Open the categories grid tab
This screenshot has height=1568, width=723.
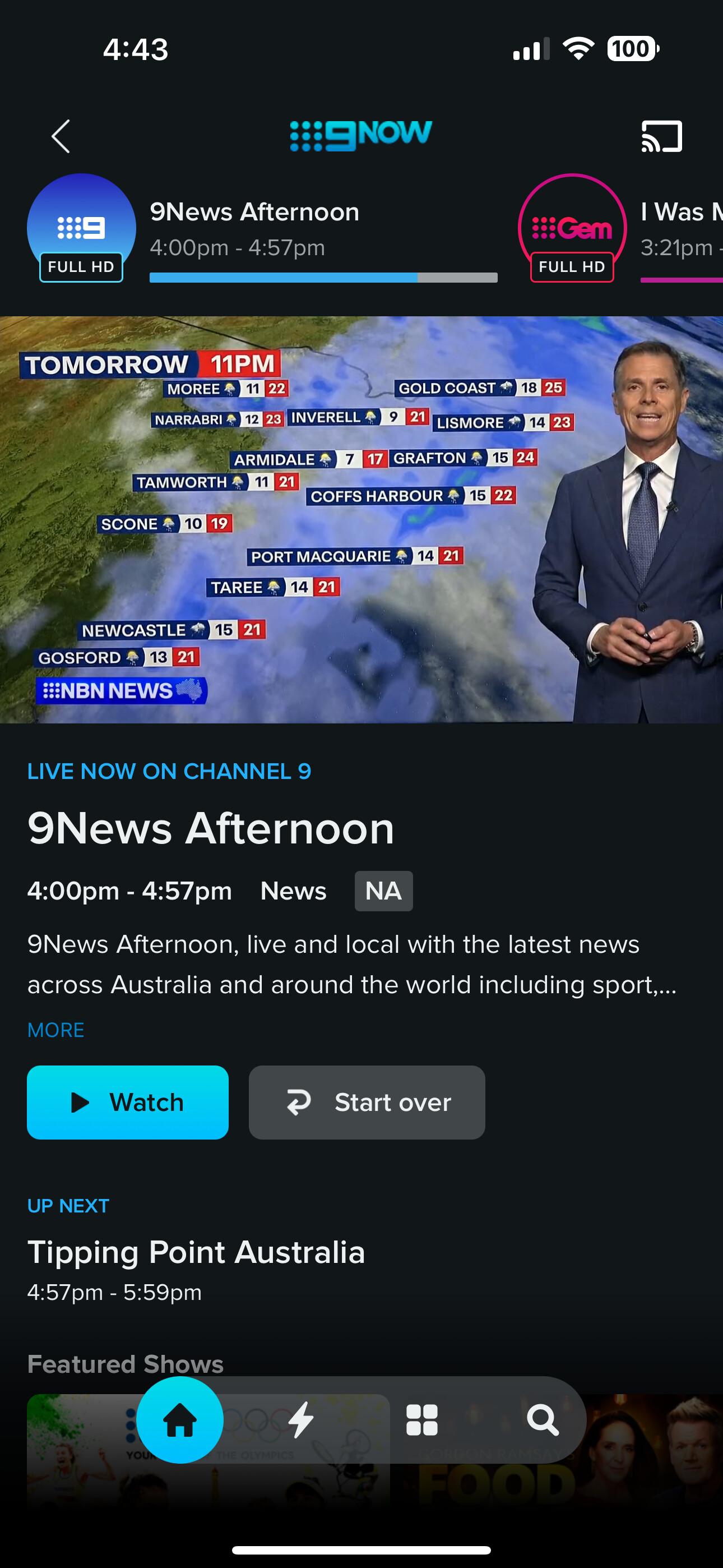421,1420
